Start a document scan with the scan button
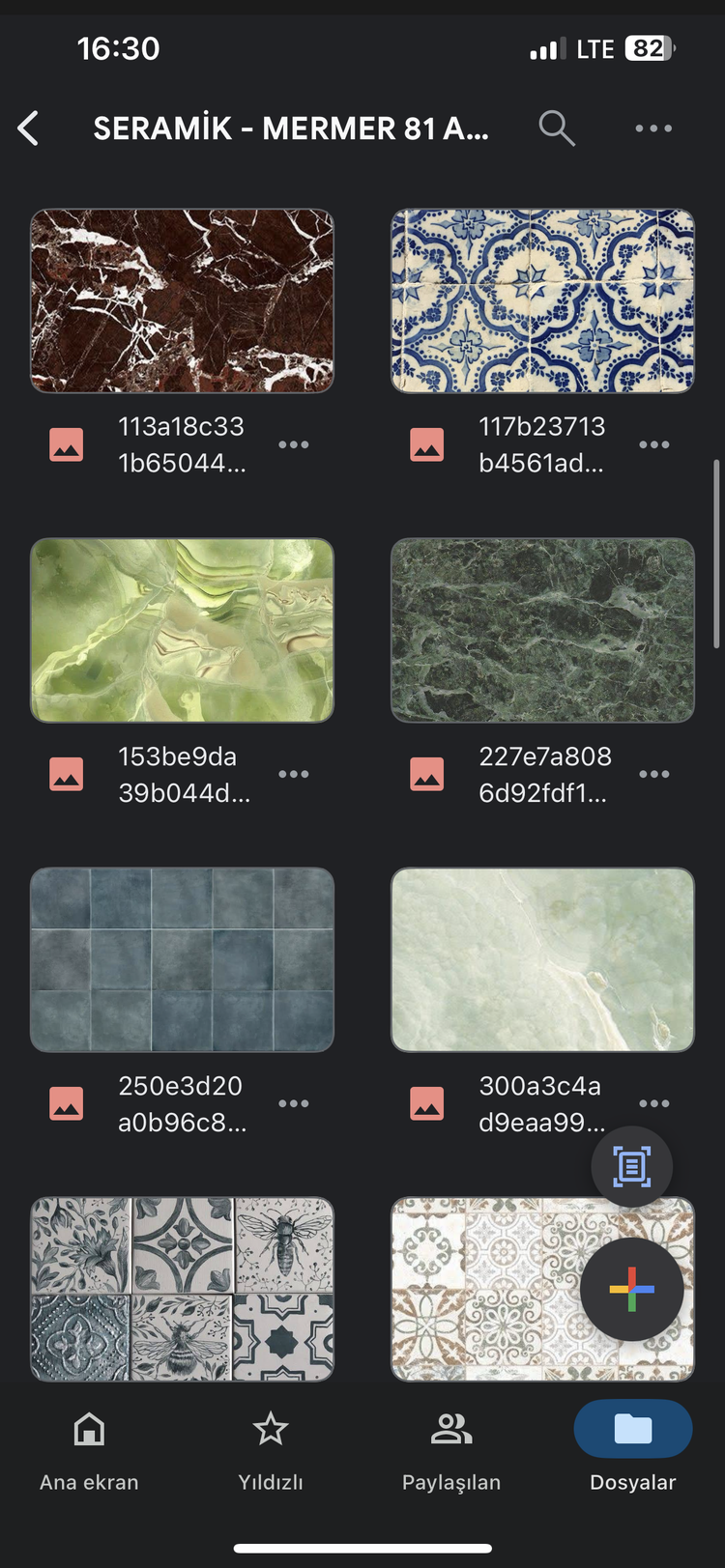This screenshot has width=725, height=1568. point(632,1167)
